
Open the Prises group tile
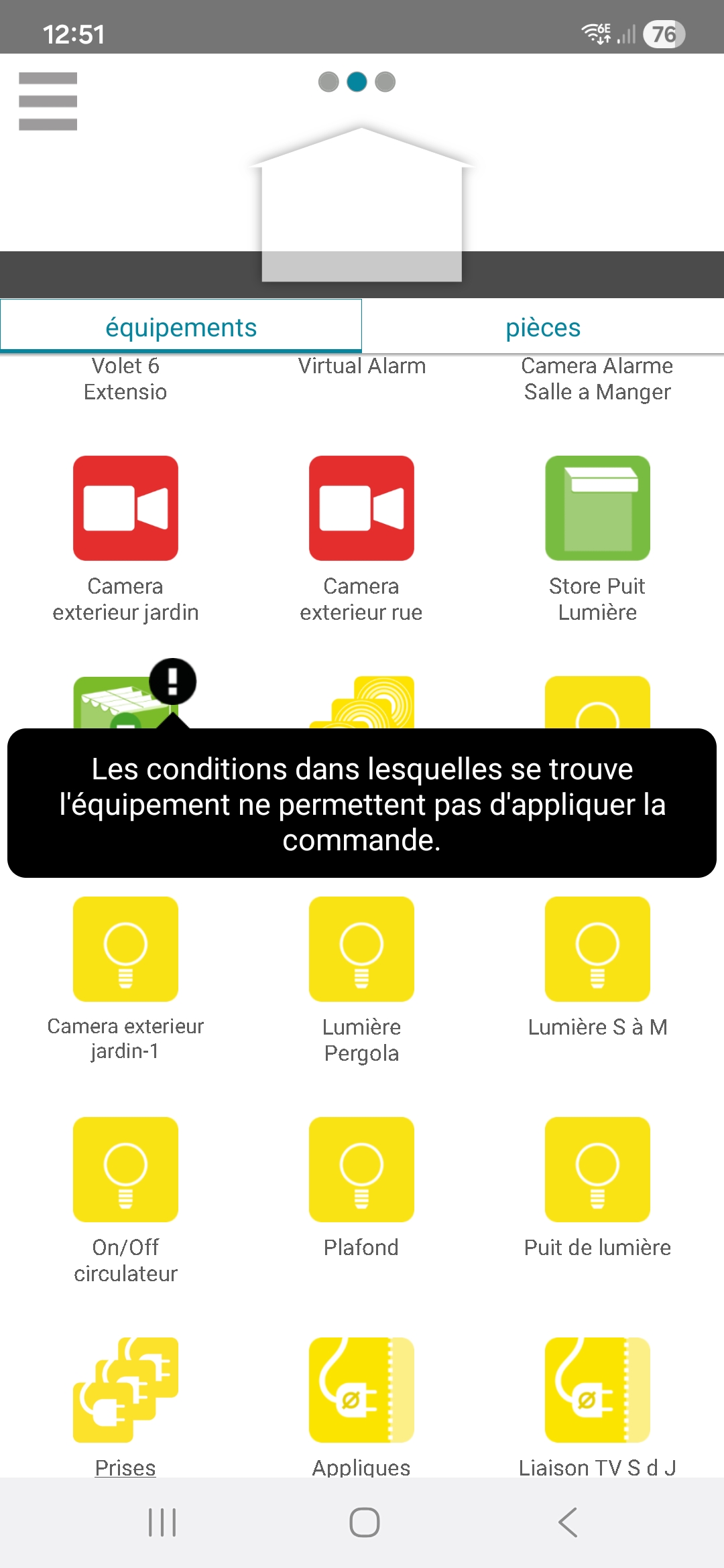pyautogui.click(x=125, y=1390)
